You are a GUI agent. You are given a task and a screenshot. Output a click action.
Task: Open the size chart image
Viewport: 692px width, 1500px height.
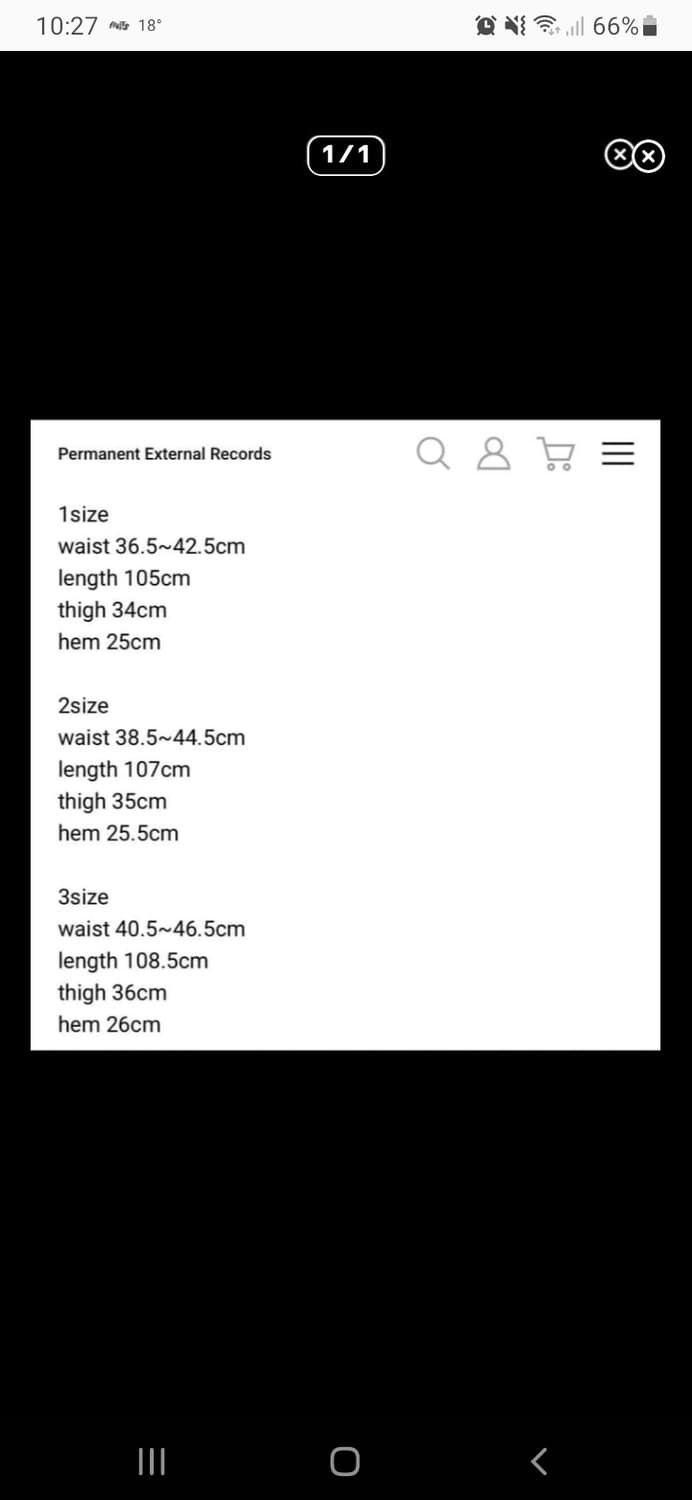(345, 735)
